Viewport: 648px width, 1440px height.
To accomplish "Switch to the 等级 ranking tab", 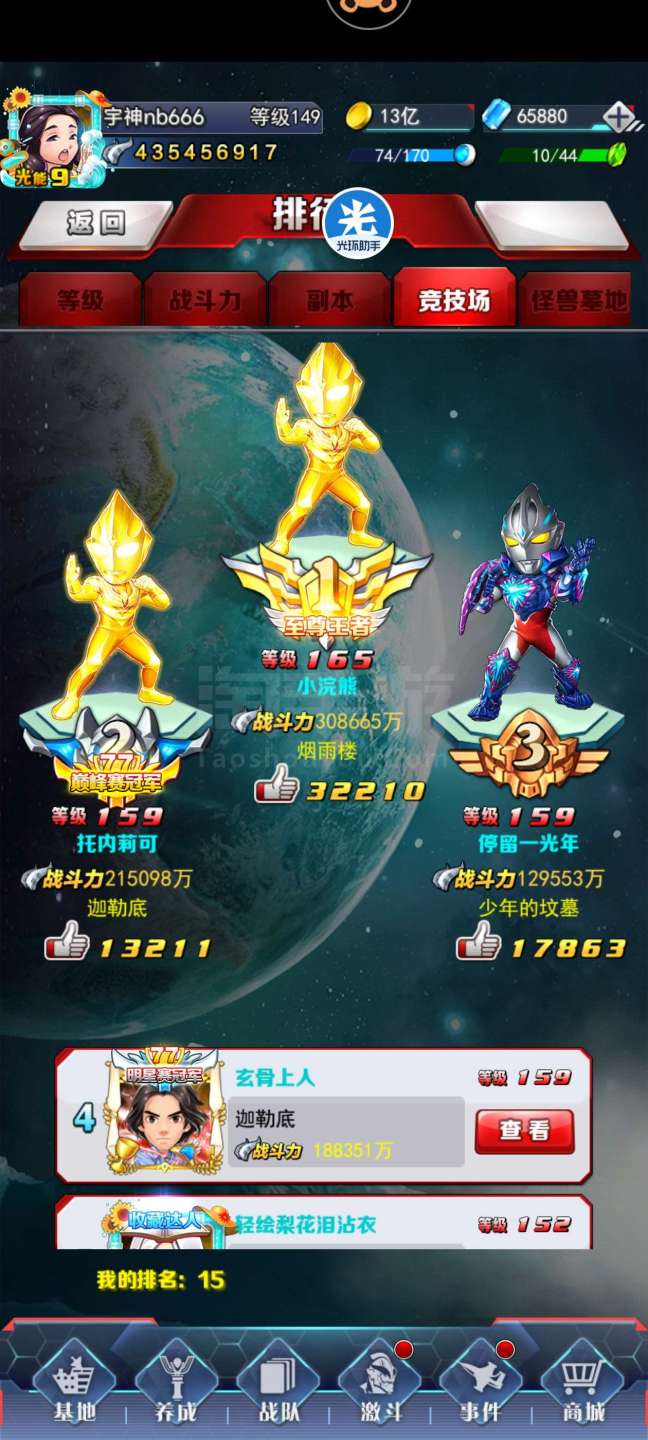I will [80, 299].
